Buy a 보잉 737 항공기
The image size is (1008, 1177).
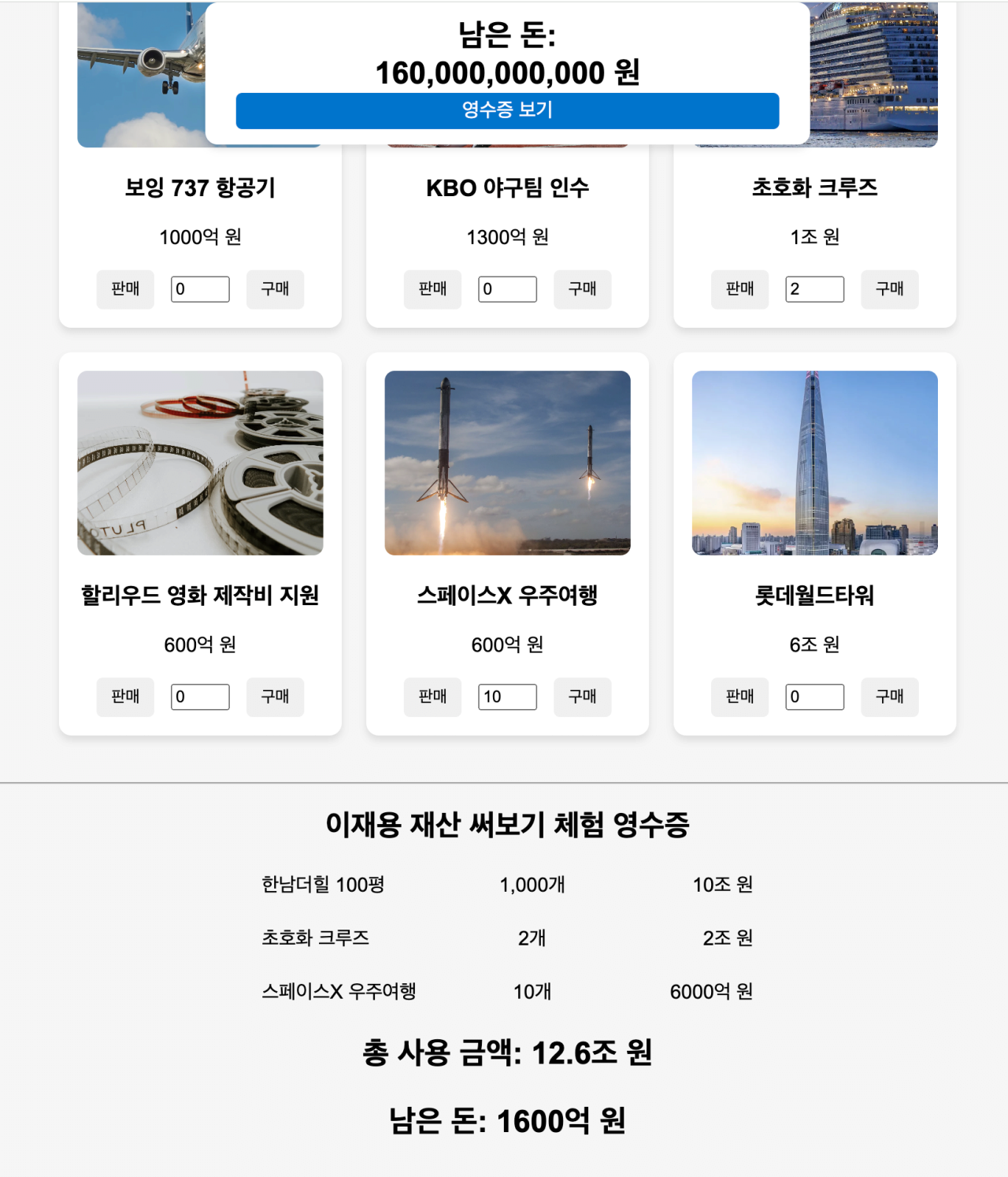(x=275, y=289)
